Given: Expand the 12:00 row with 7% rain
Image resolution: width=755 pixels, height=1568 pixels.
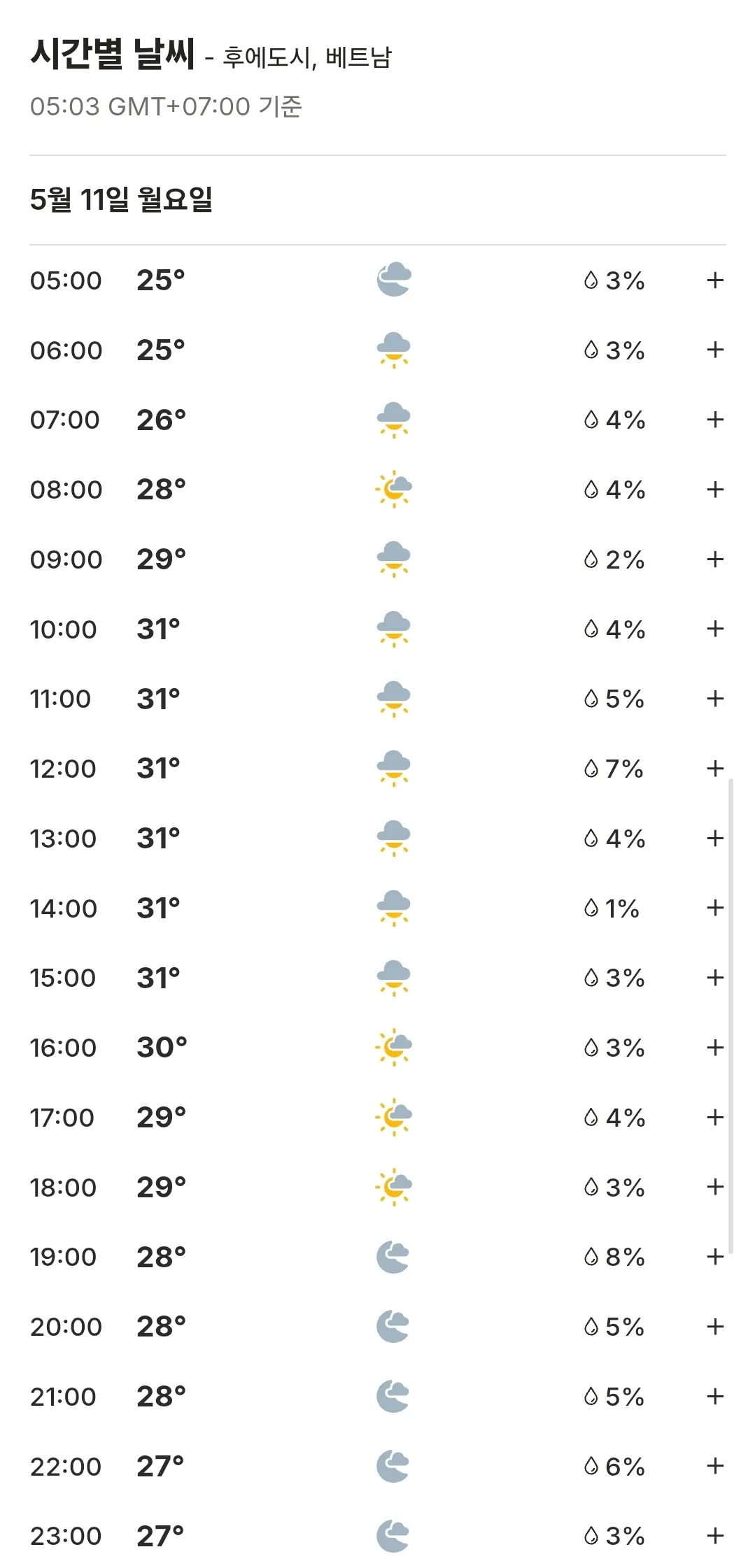Looking at the screenshot, I should point(714,769).
